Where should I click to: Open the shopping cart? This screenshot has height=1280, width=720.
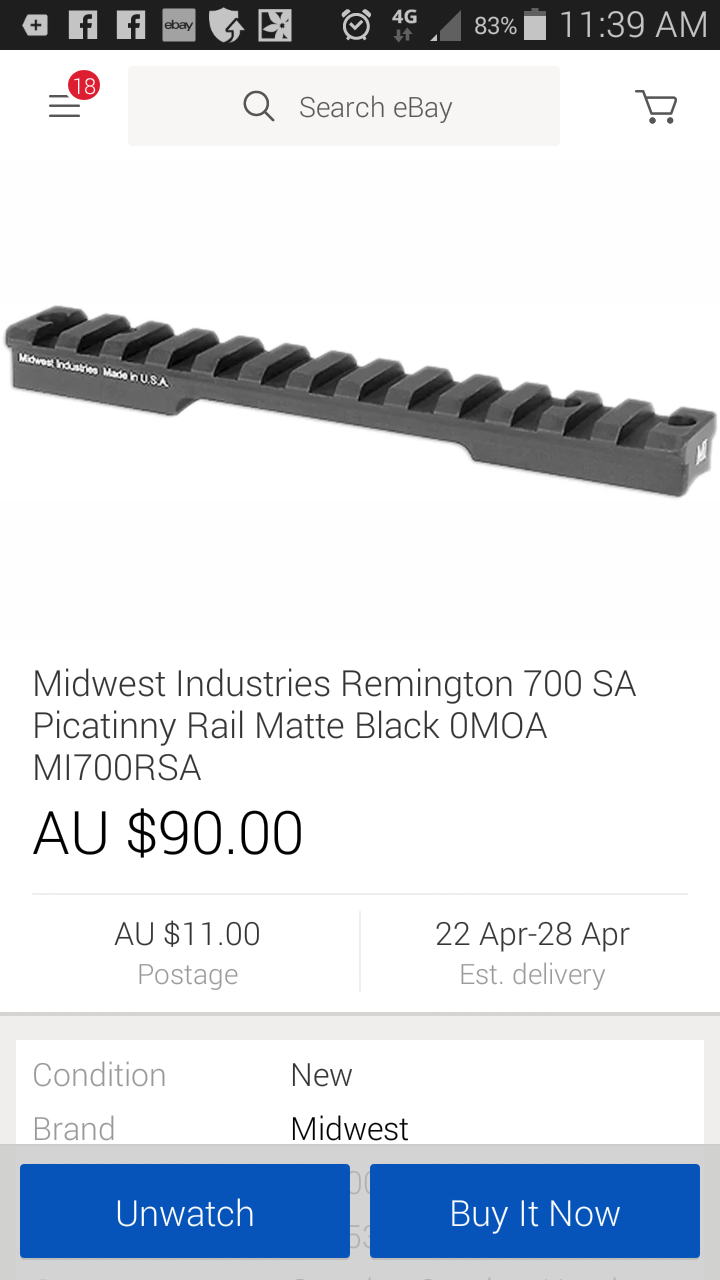(x=656, y=106)
